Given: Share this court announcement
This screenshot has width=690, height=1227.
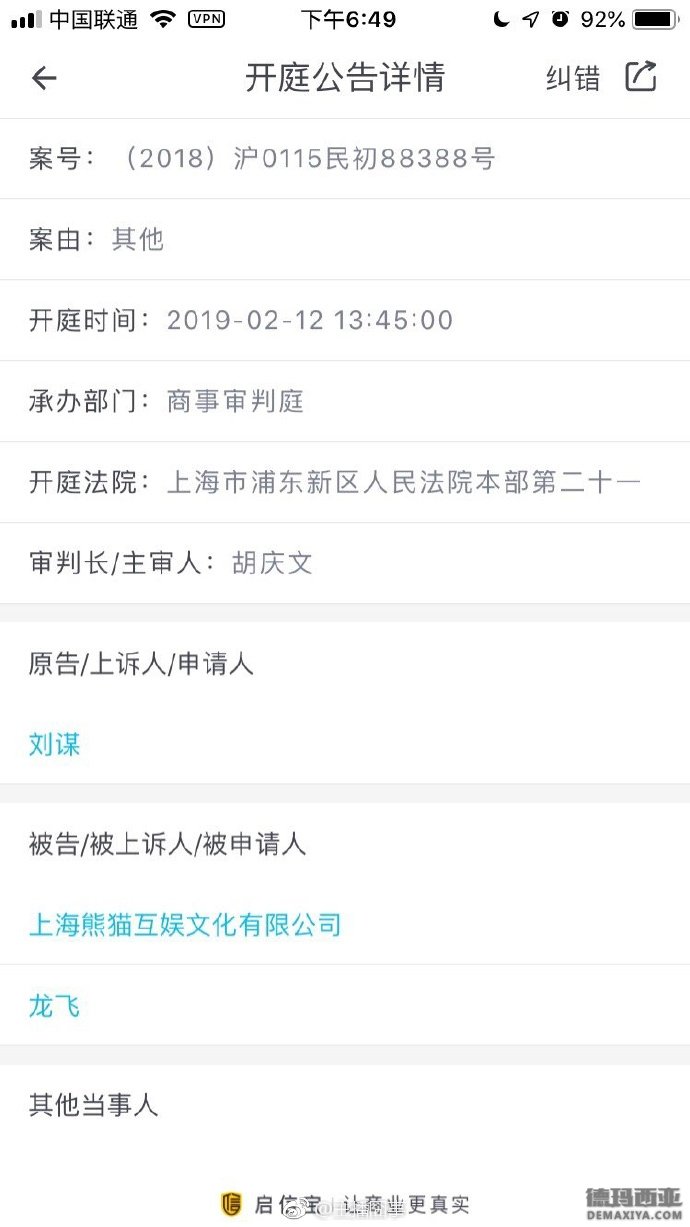Looking at the screenshot, I should pyautogui.click(x=641, y=76).
